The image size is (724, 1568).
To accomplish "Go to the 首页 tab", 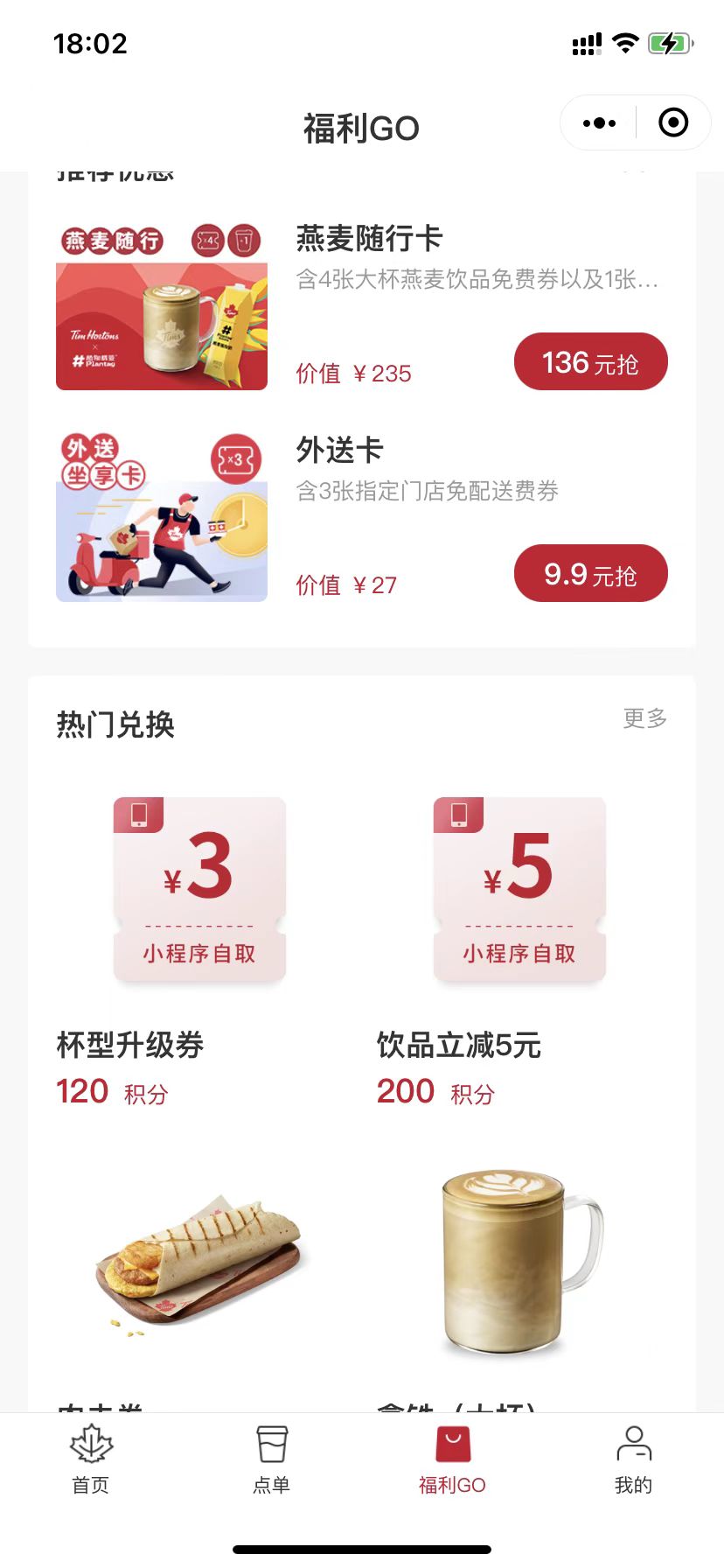I will coord(91,1459).
